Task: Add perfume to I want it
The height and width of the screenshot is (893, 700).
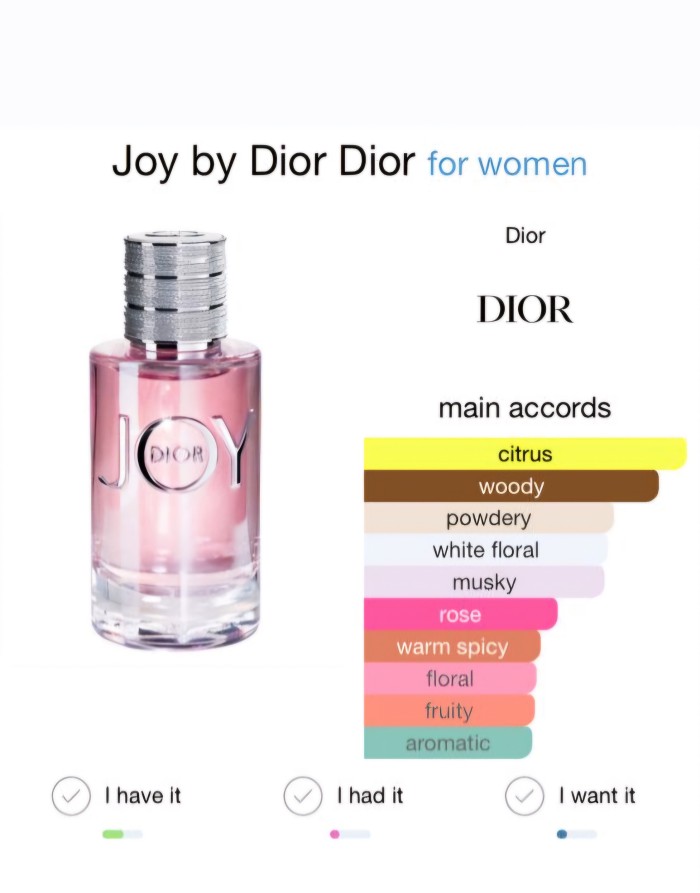Action: tap(524, 796)
